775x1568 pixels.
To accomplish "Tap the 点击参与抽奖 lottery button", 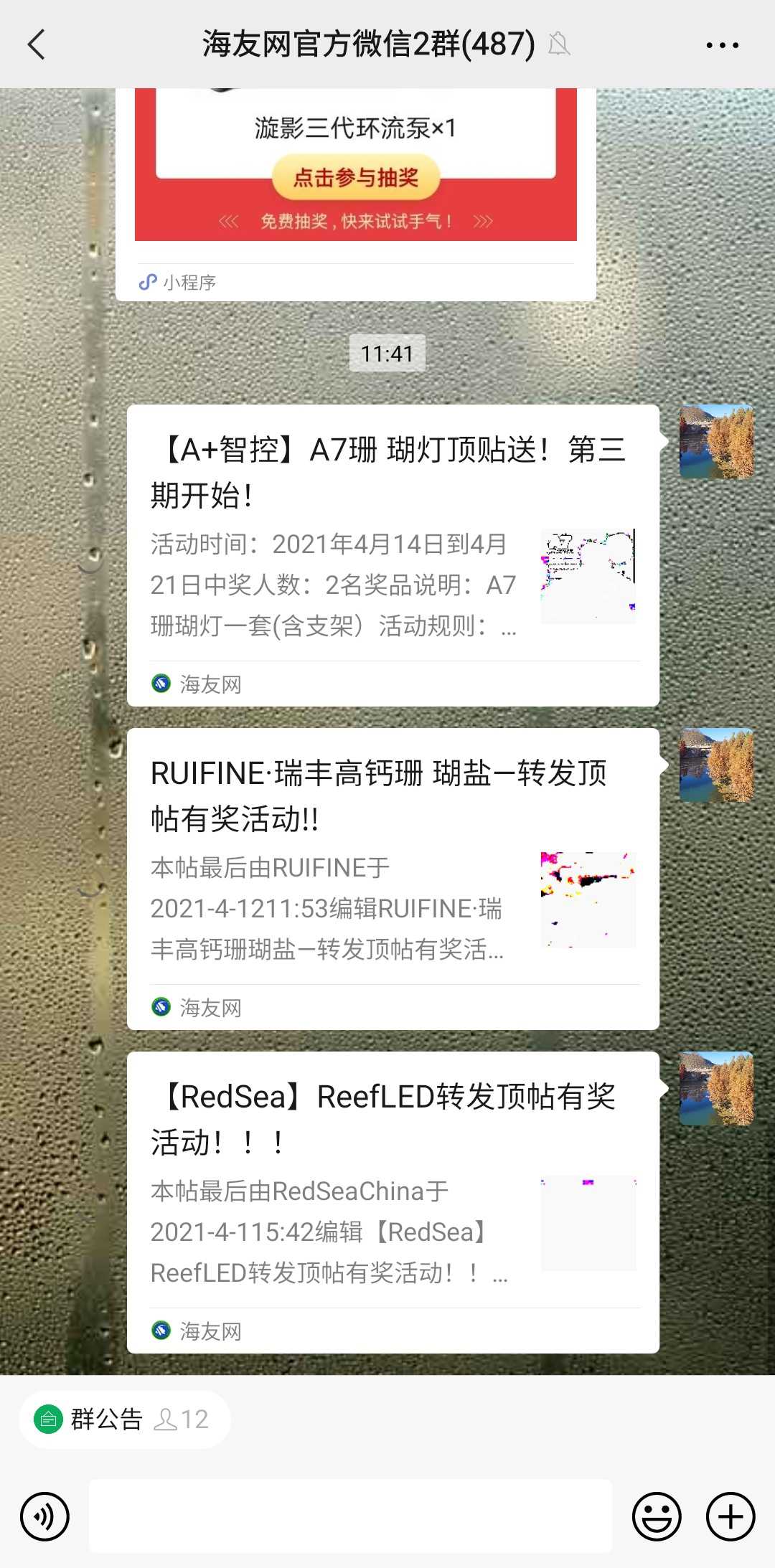I will [x=356, y=178].
